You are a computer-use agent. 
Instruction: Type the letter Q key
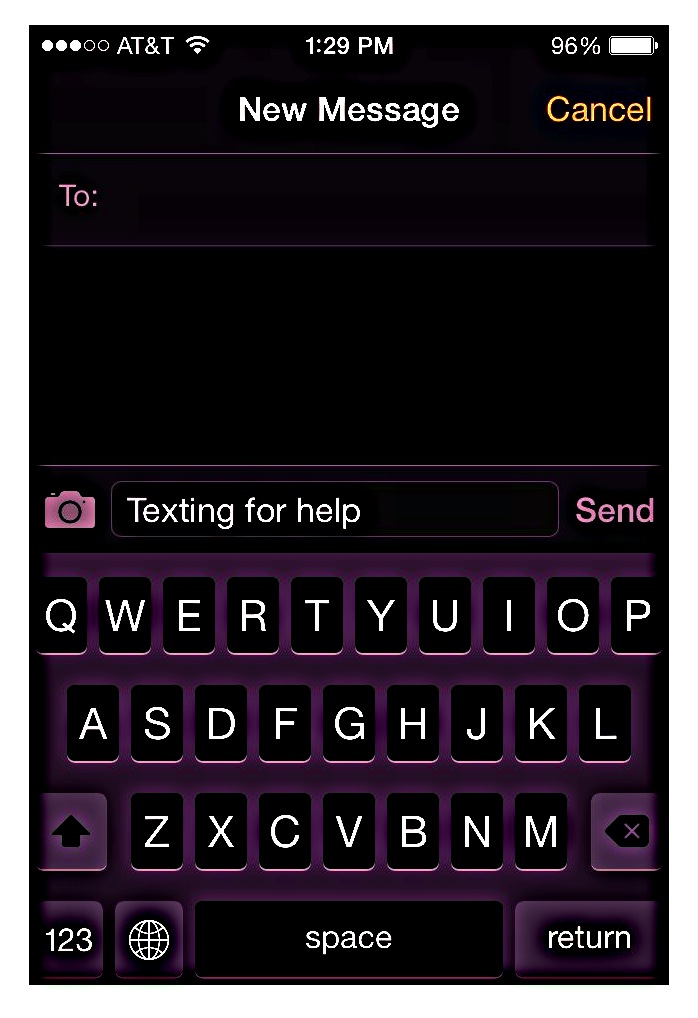point(61,616)
